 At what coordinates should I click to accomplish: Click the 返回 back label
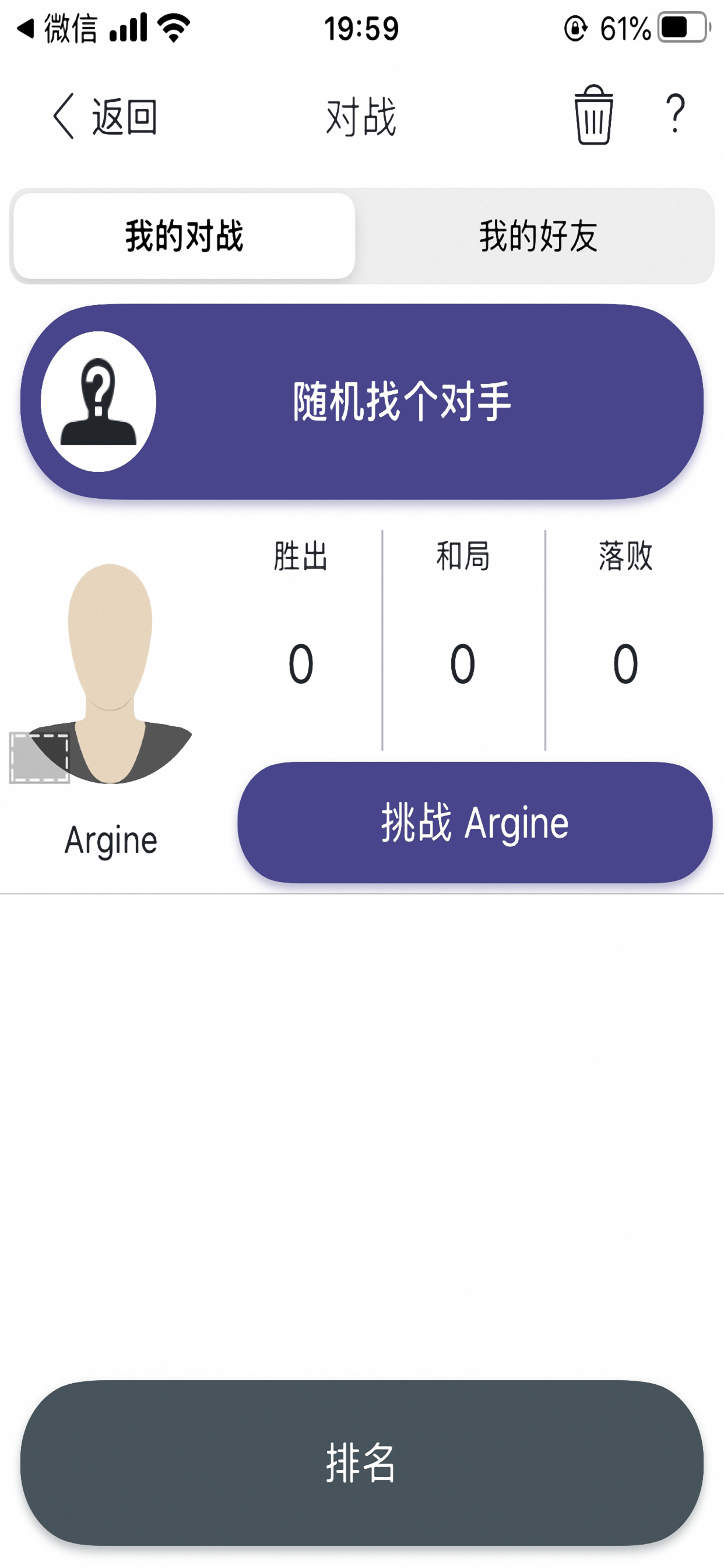tap(125, 117)
